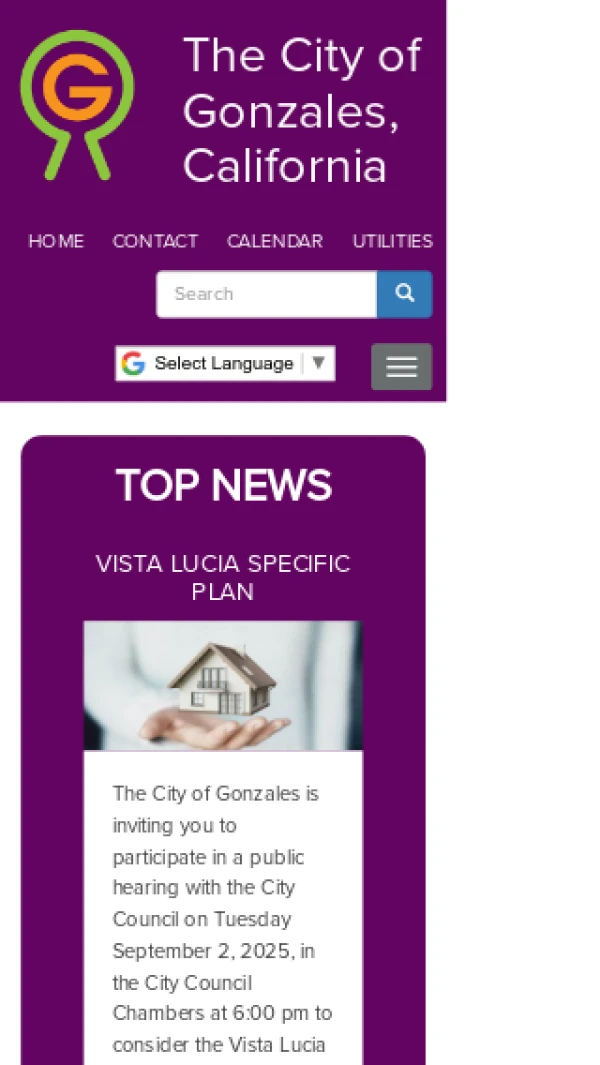Open the Vista Lucia Specific Plan article

(x=223, y=577)
